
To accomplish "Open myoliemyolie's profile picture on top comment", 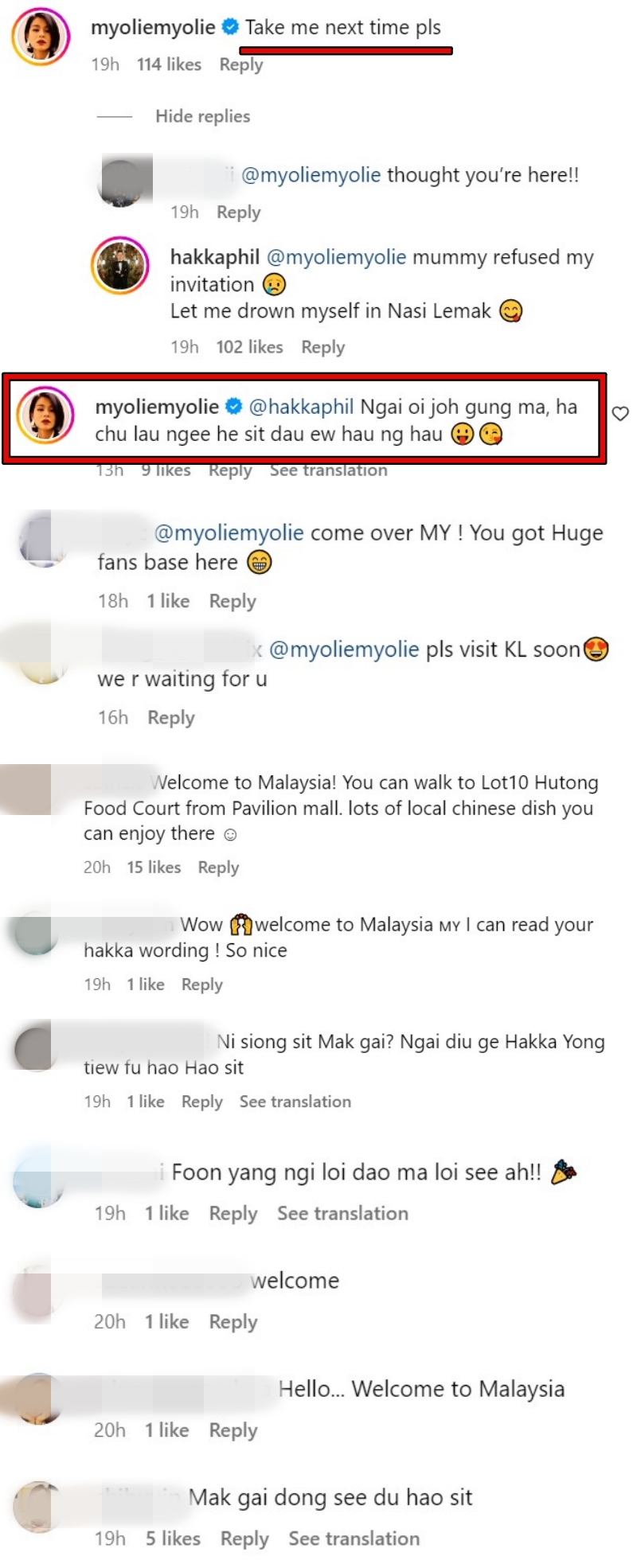I will pos(41,36).
